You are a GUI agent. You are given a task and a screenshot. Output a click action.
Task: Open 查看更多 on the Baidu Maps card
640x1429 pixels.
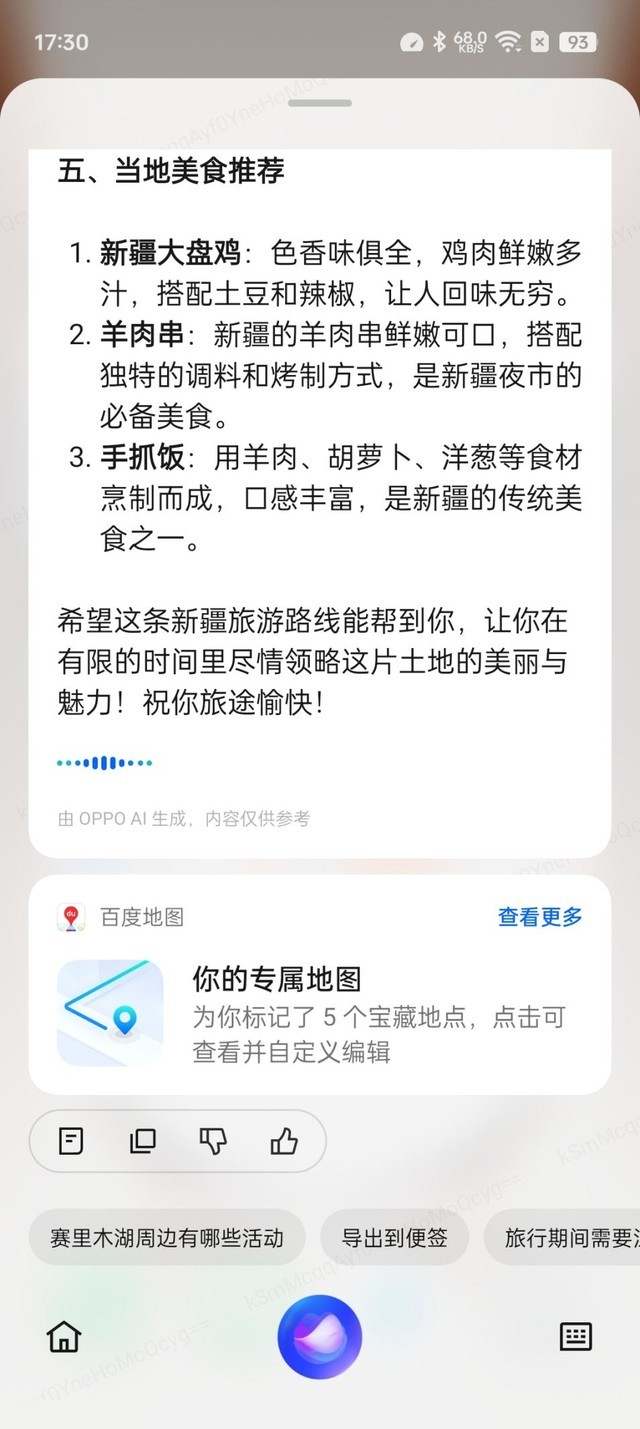(540, 916)
